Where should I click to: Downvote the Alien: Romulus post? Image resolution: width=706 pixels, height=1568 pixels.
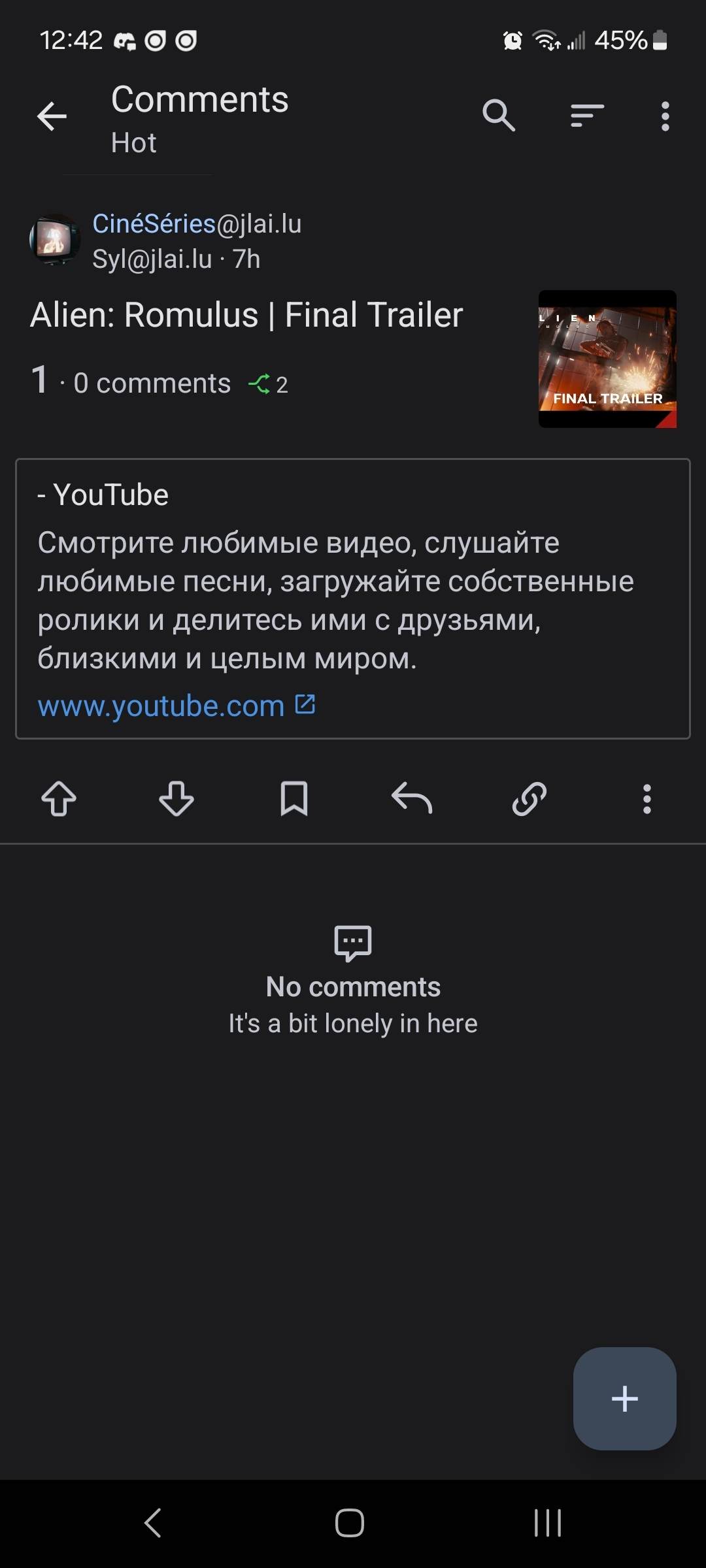[x=176, y=798]
